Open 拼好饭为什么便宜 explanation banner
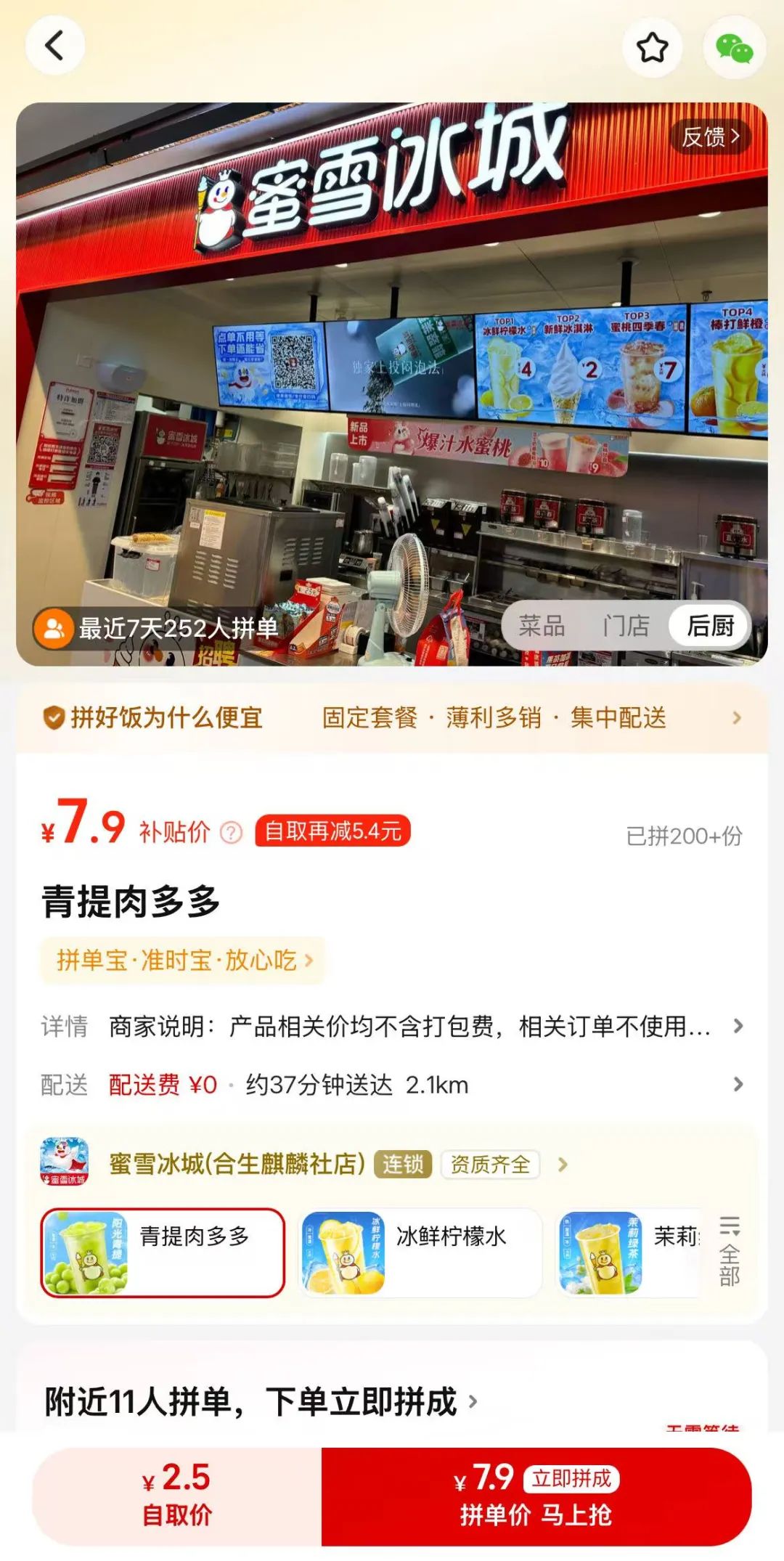 tap(392, 718)
